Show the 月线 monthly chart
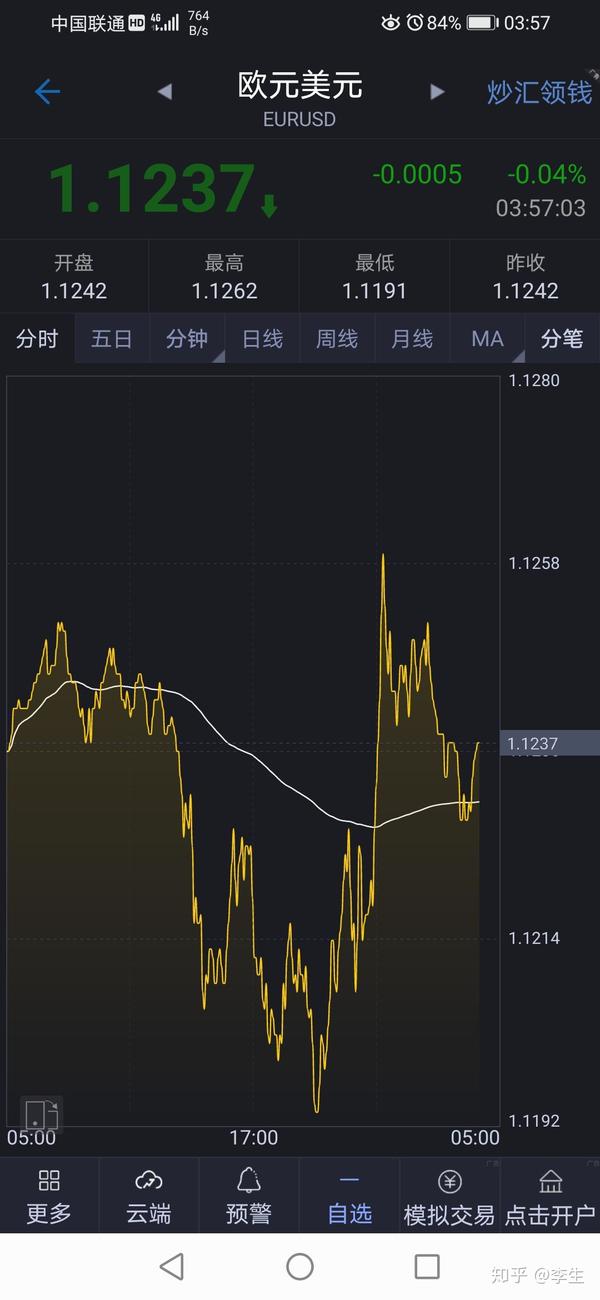Screen dimensions: 600x1300 point(412,339)
